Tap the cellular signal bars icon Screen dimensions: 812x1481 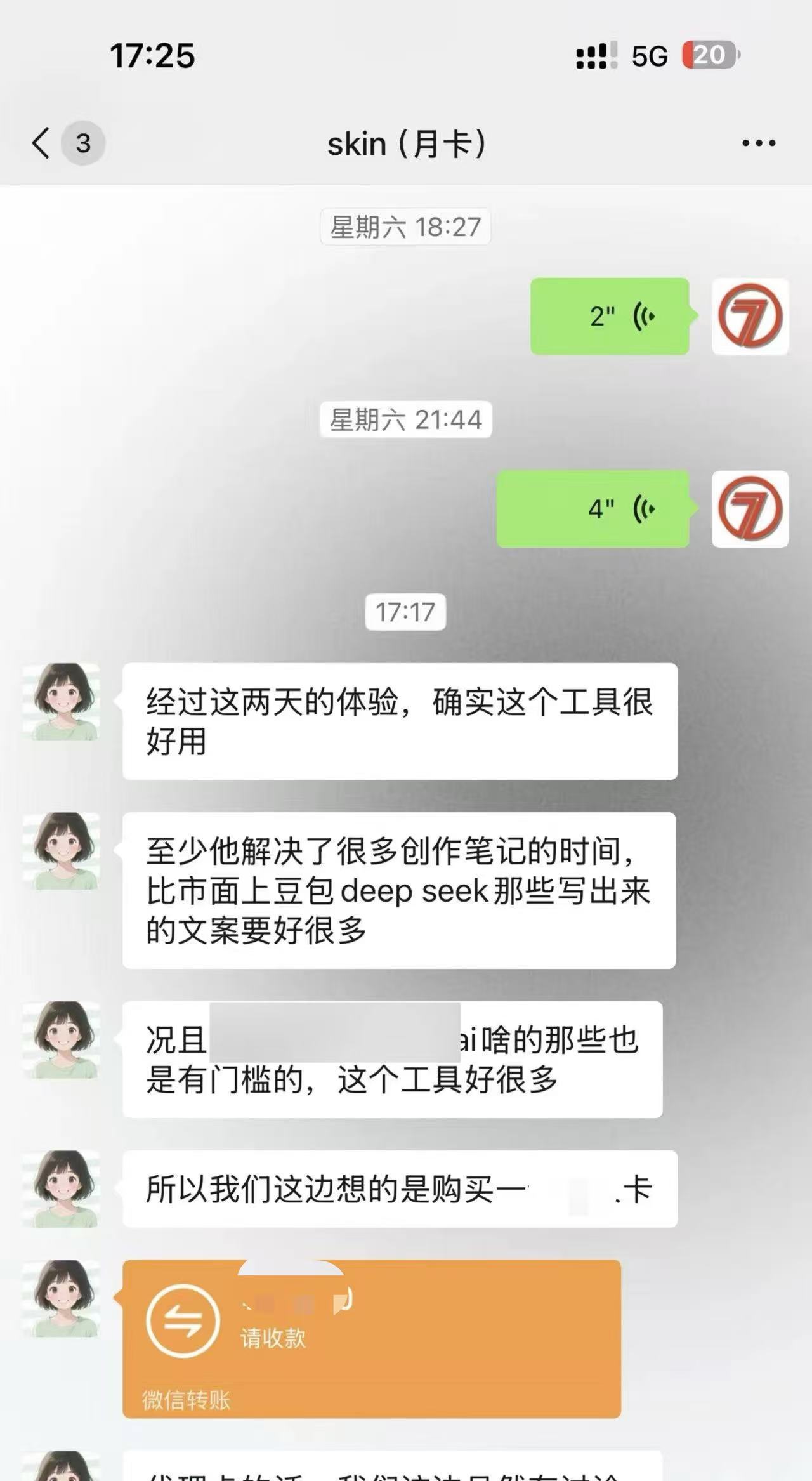tap(592, 56)
